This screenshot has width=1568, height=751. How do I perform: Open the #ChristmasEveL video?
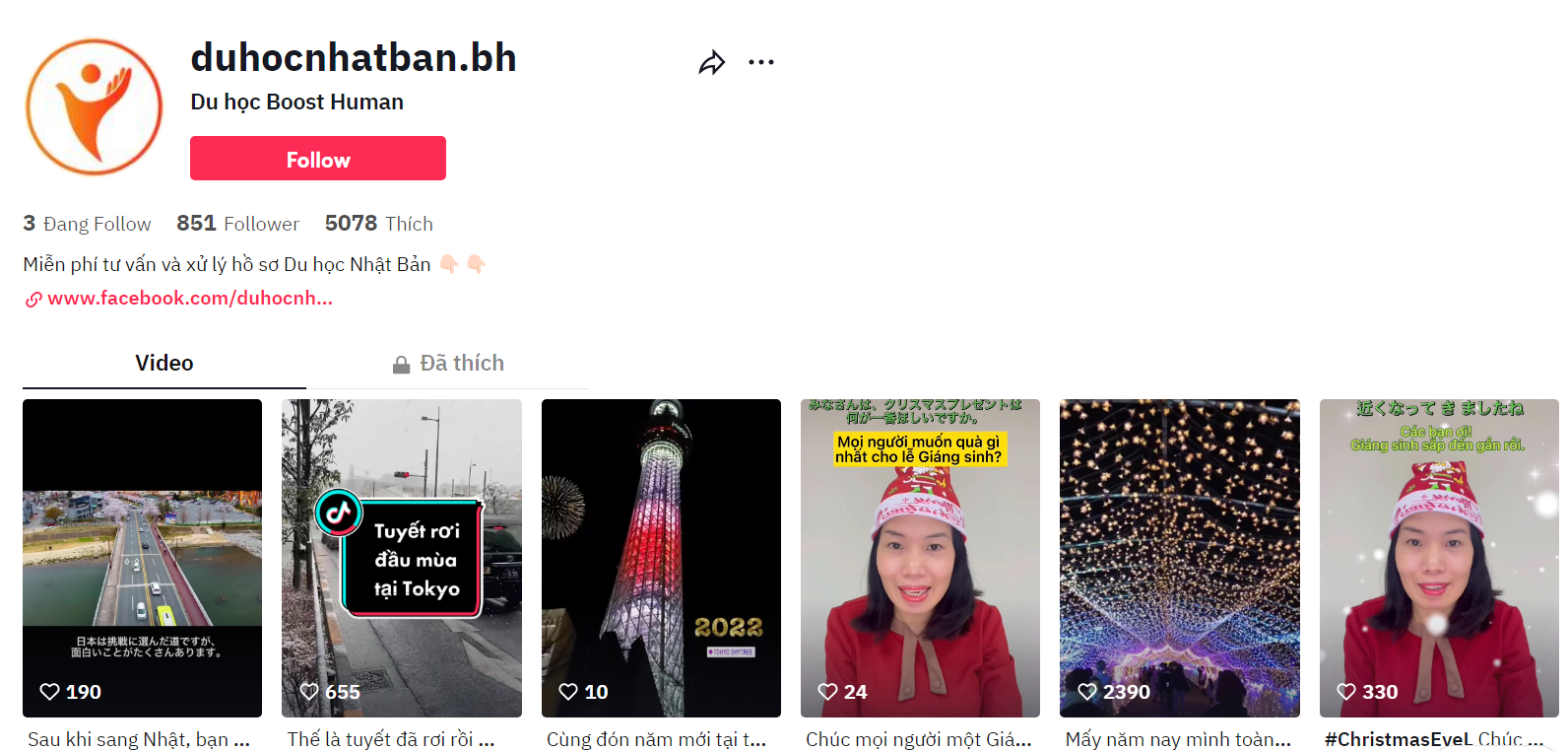tap(1438, 557)
